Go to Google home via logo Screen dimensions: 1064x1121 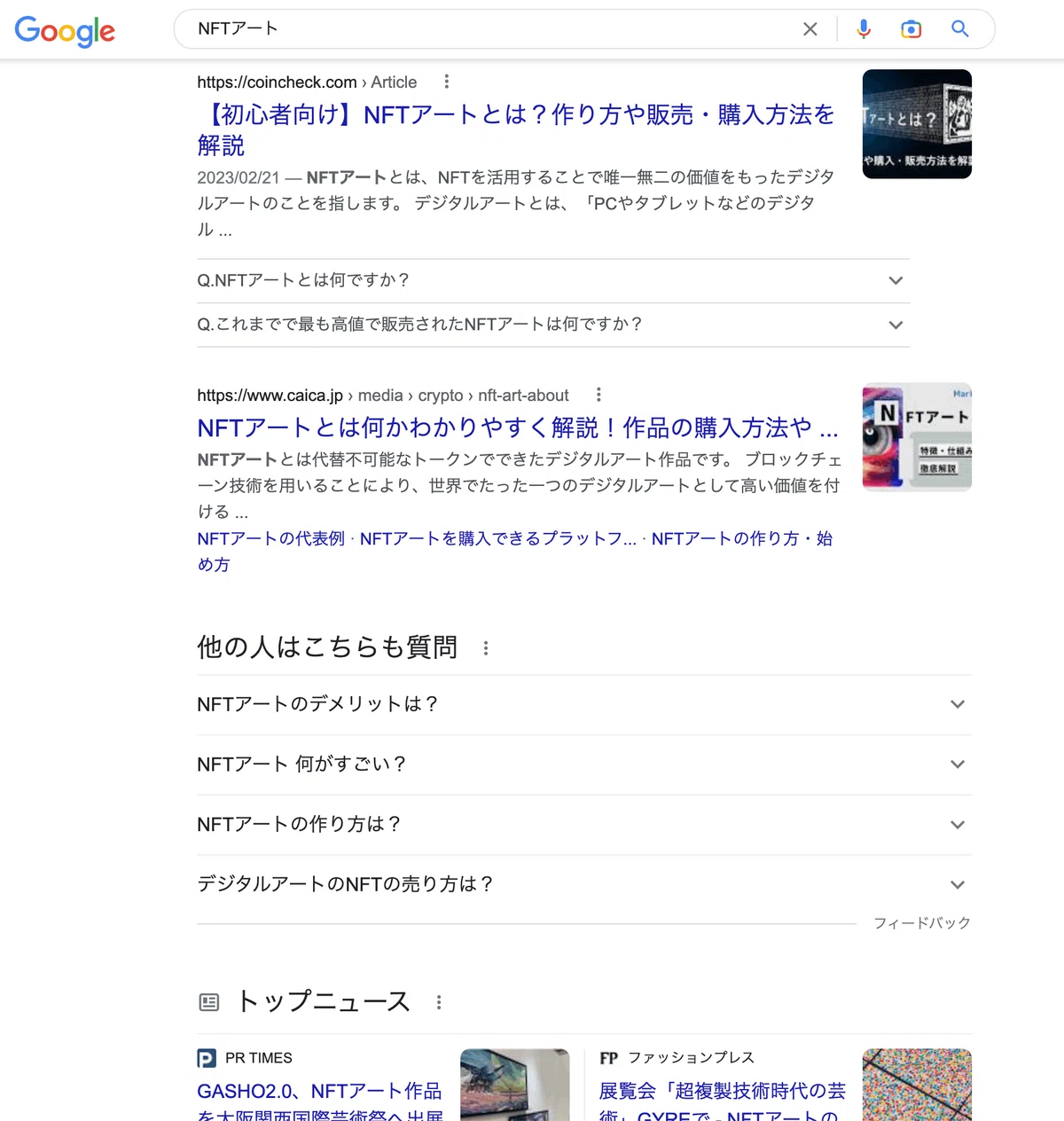tap(65, 31)
